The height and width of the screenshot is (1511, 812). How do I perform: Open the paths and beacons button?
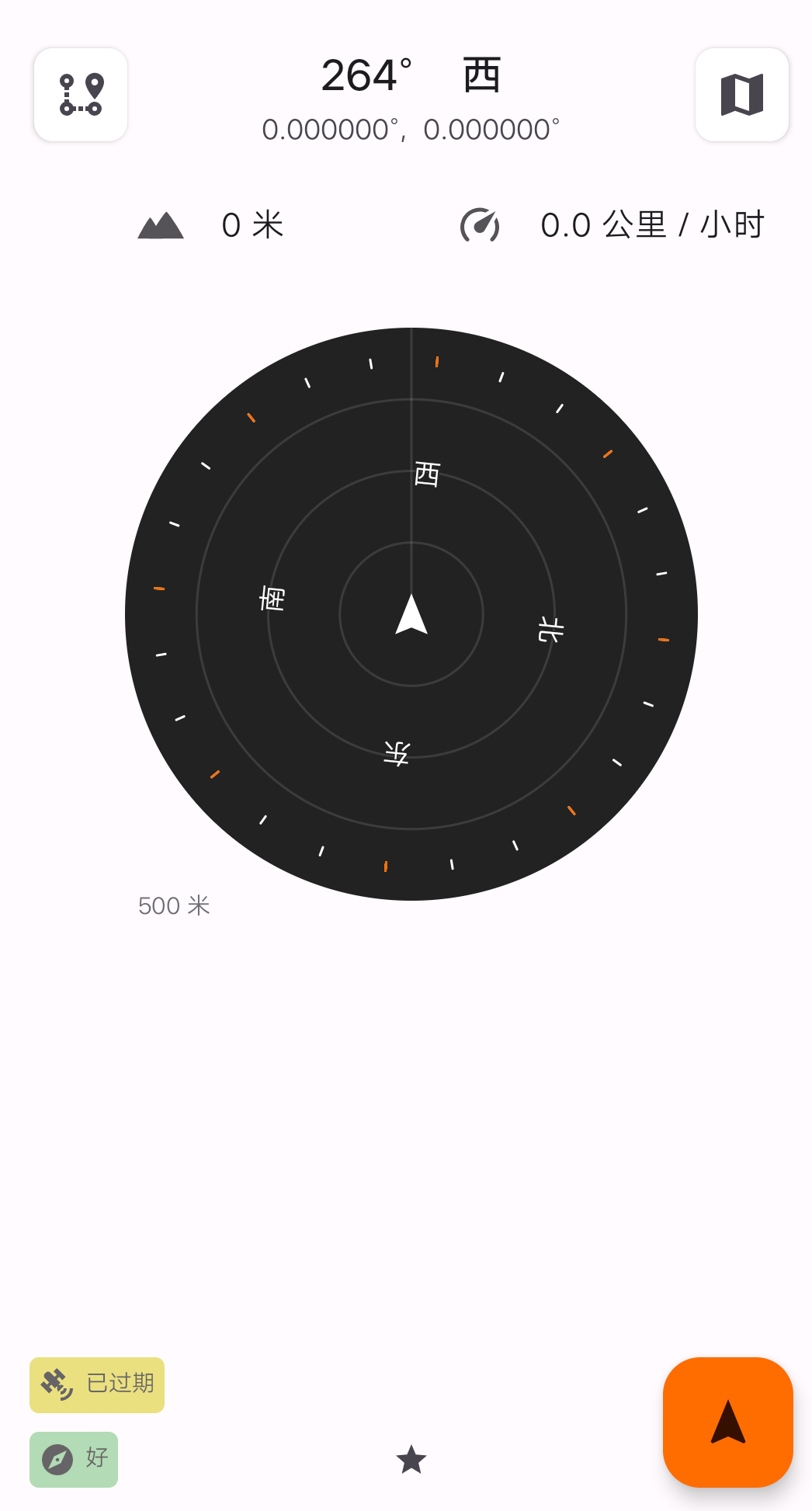pyautogui.click(x=81, y=95)
